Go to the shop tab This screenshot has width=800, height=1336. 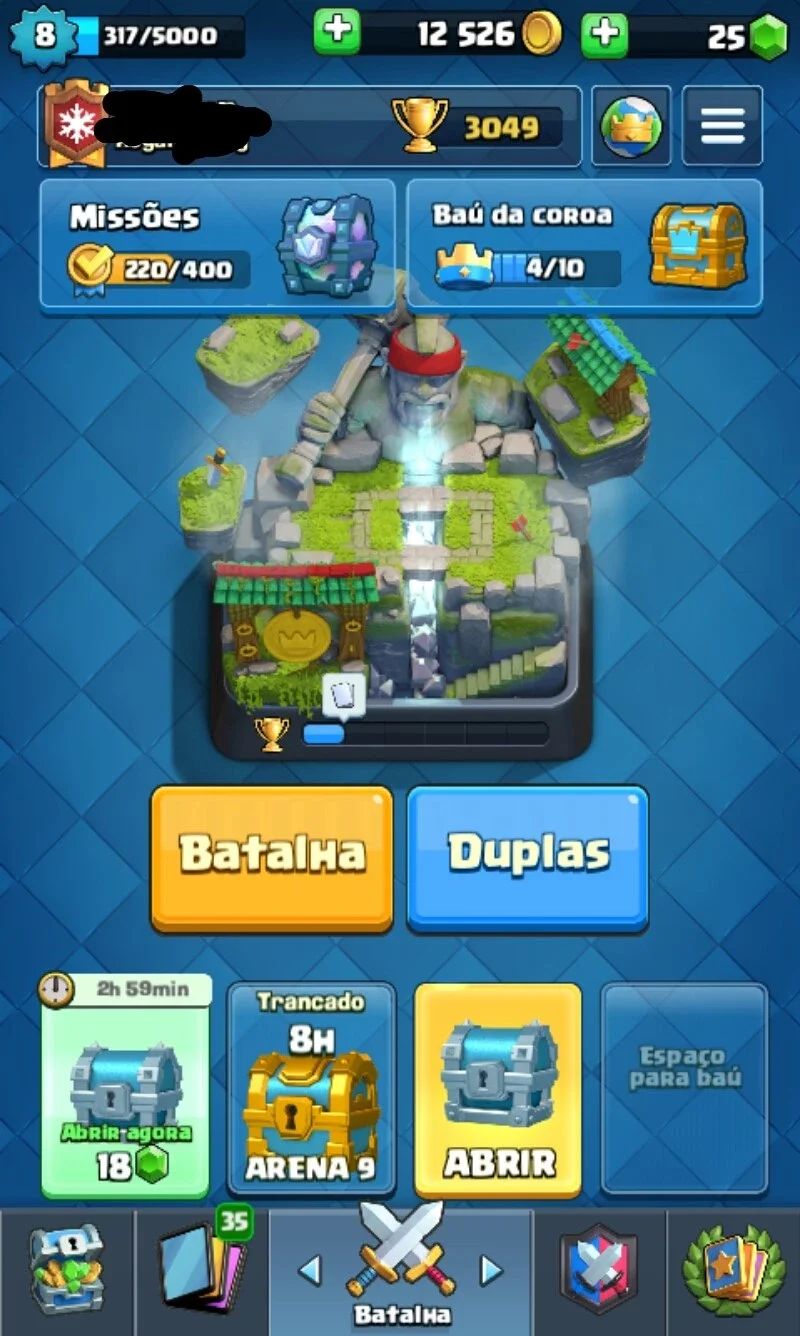coord(66,1270)
